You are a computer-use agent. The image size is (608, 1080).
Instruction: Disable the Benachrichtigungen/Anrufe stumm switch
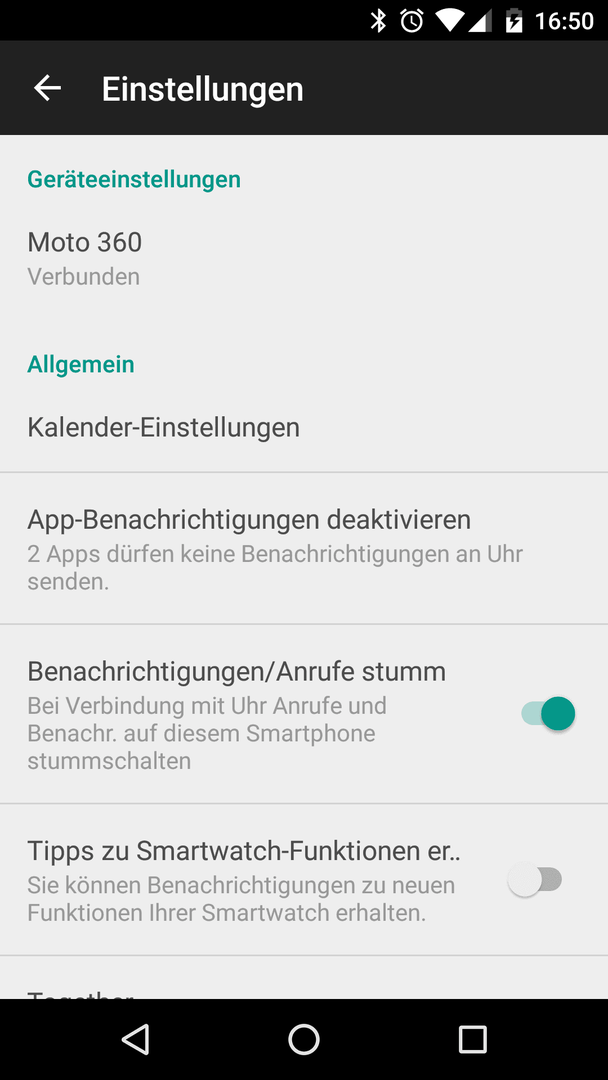point(548,713)
